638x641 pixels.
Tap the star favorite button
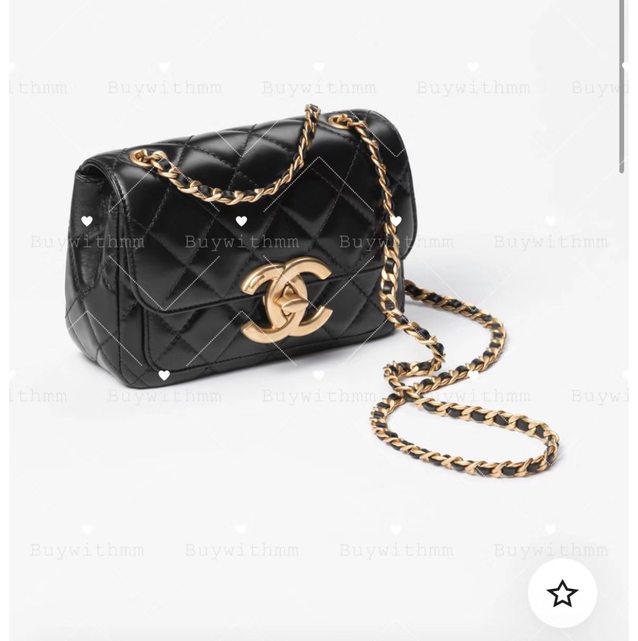[x=562, y=593]
